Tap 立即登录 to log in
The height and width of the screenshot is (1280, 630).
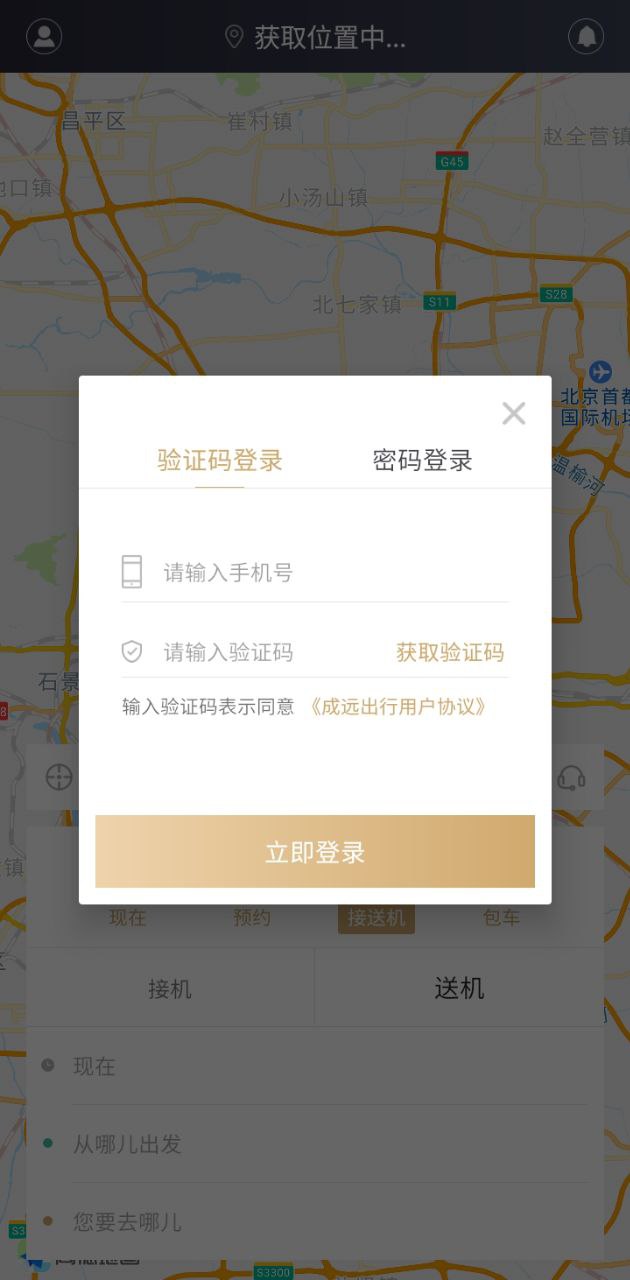point(315,852)
